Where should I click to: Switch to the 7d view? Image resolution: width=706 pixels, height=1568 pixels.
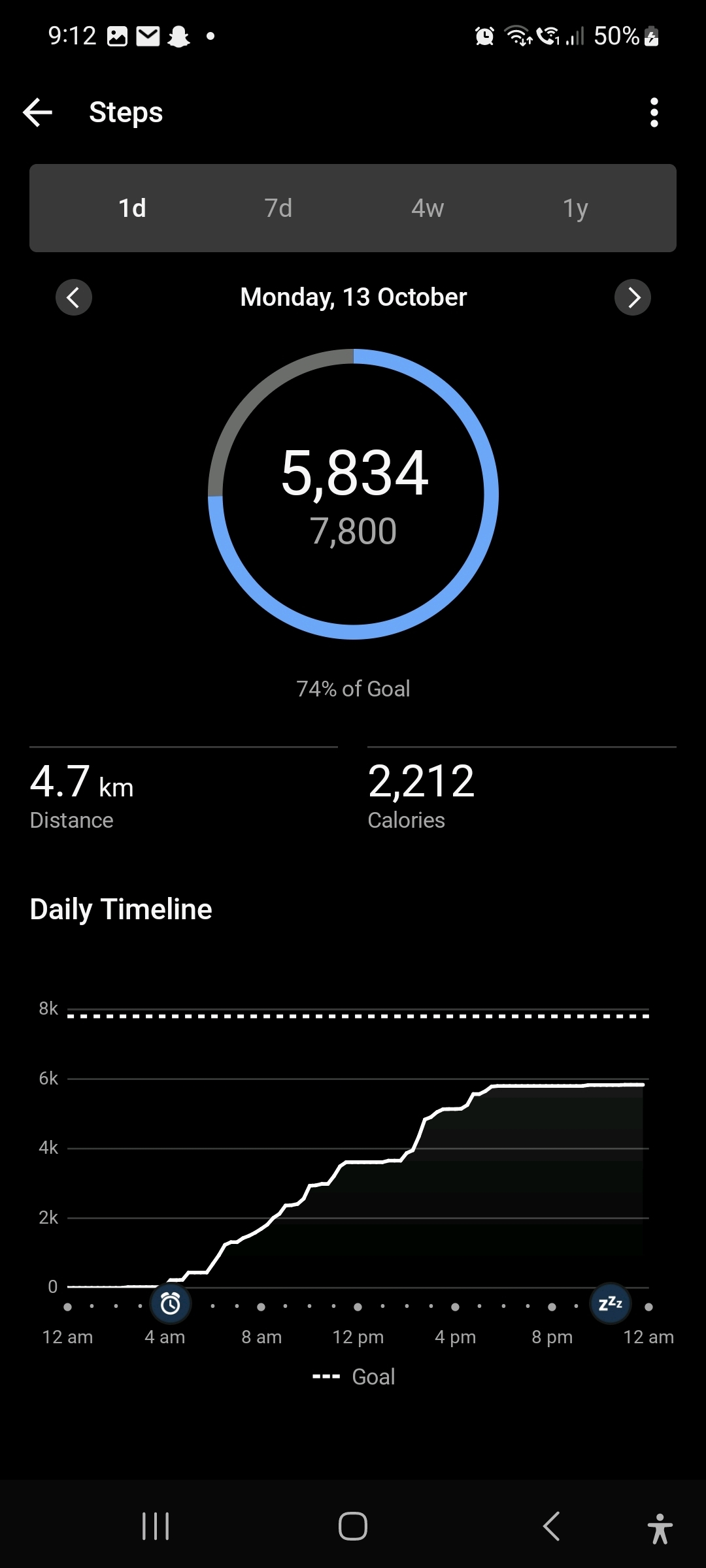(278, 208)
